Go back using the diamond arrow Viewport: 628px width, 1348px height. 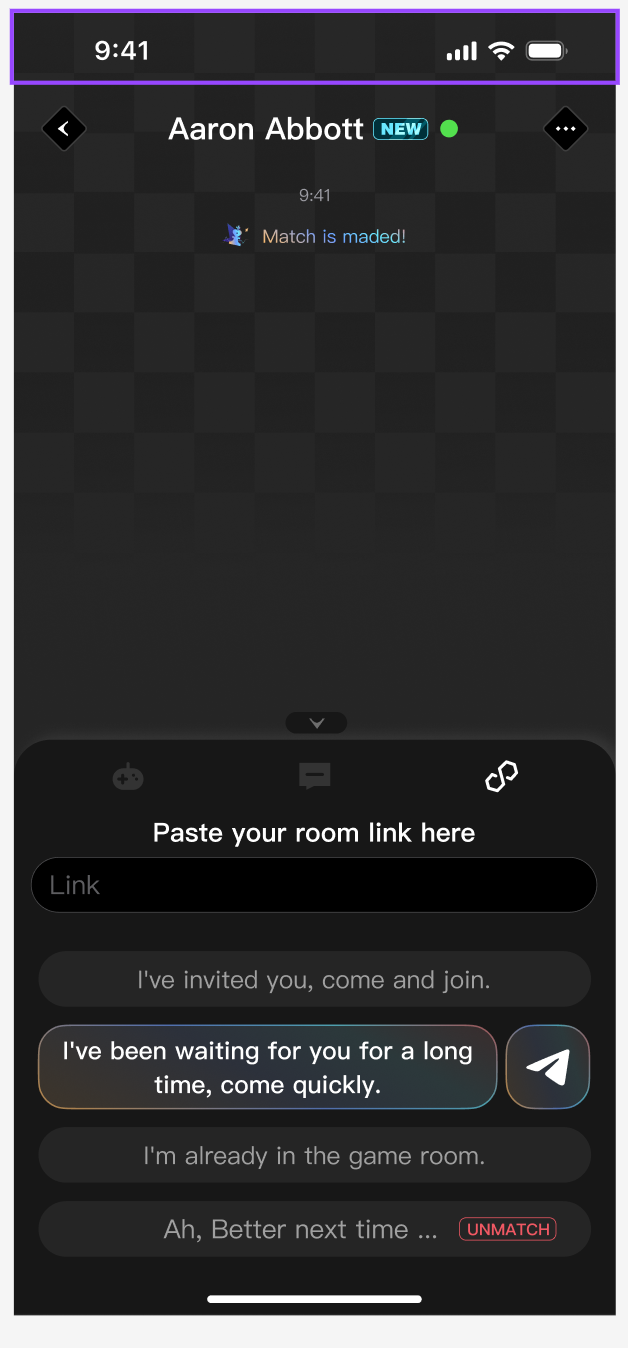(x=64, y=129)
